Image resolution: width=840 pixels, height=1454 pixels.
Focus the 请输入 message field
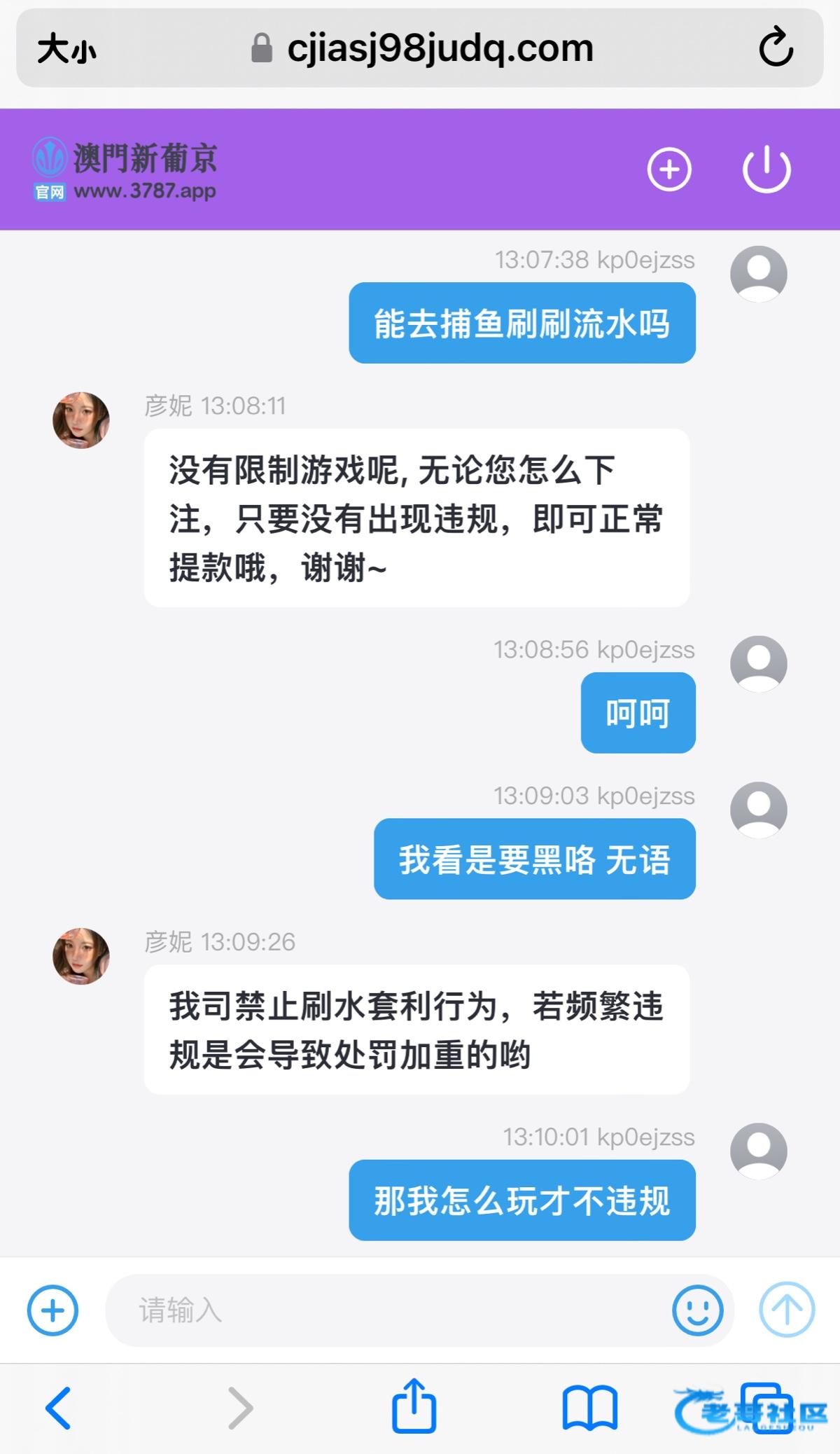point(385,1310)
